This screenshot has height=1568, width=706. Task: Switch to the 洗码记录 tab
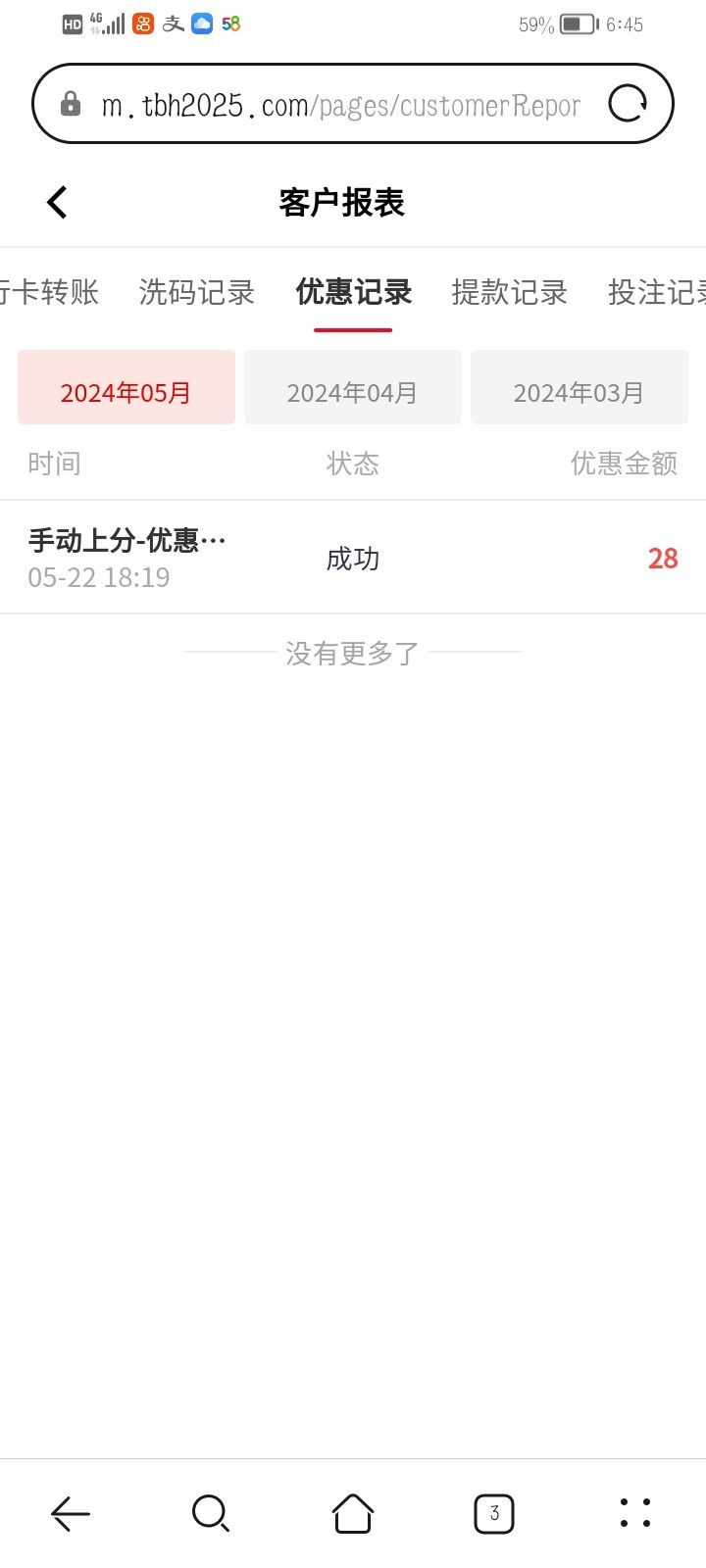pyautogui.click(x=196, y=292)
